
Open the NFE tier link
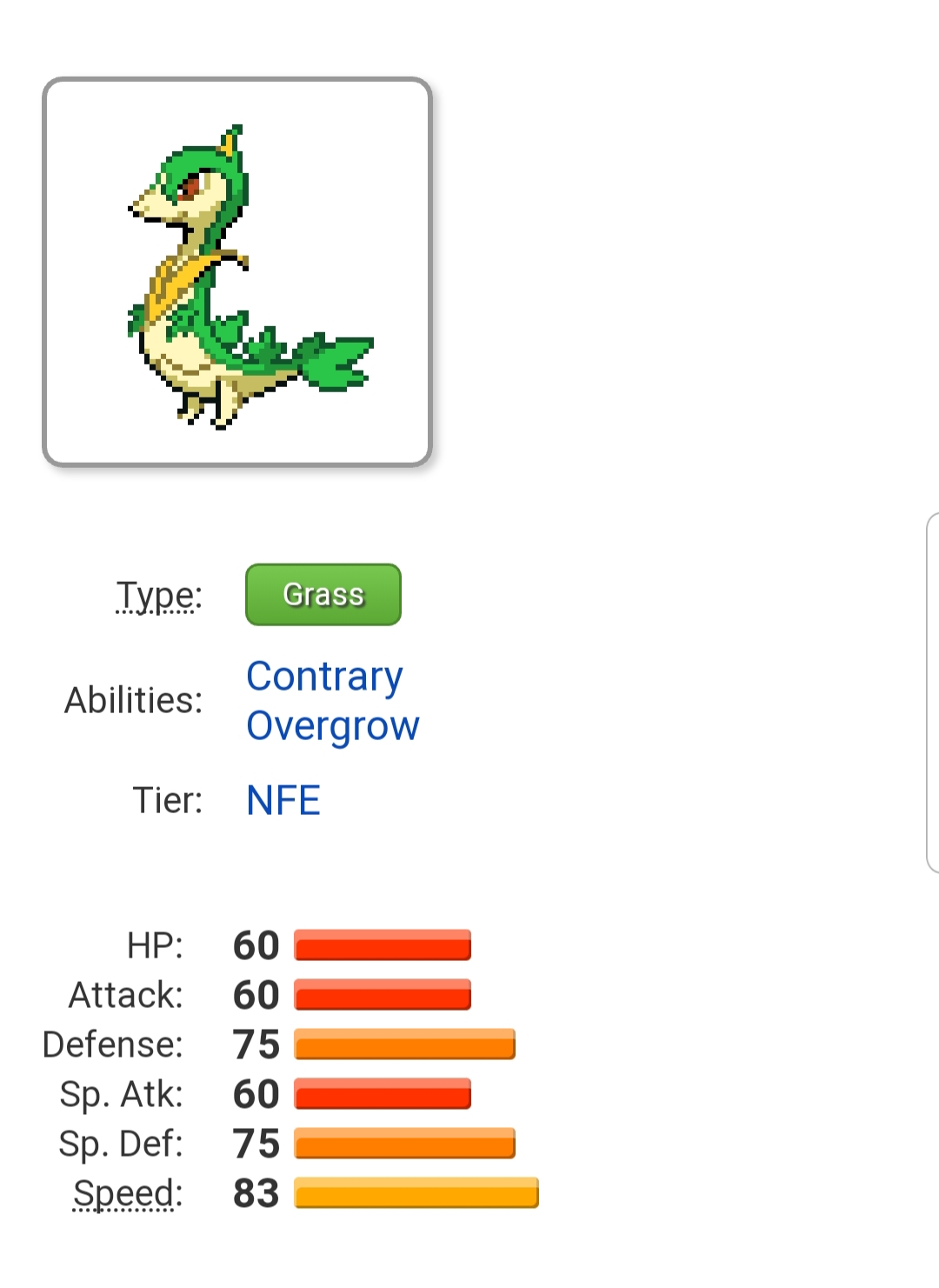(x=283, y=800)
